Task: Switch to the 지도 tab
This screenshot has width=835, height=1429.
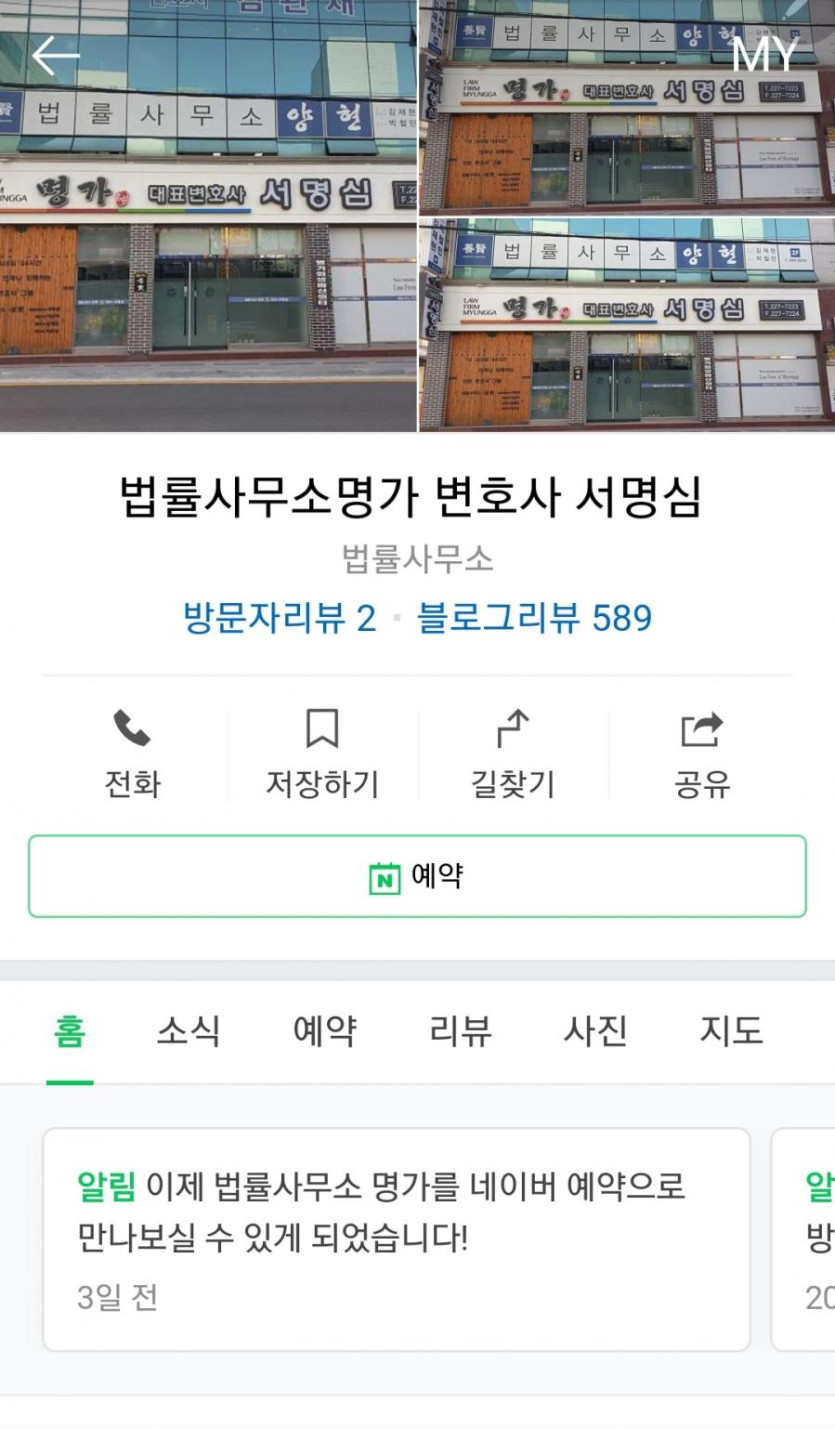Action: click(x=731, y=1031)
